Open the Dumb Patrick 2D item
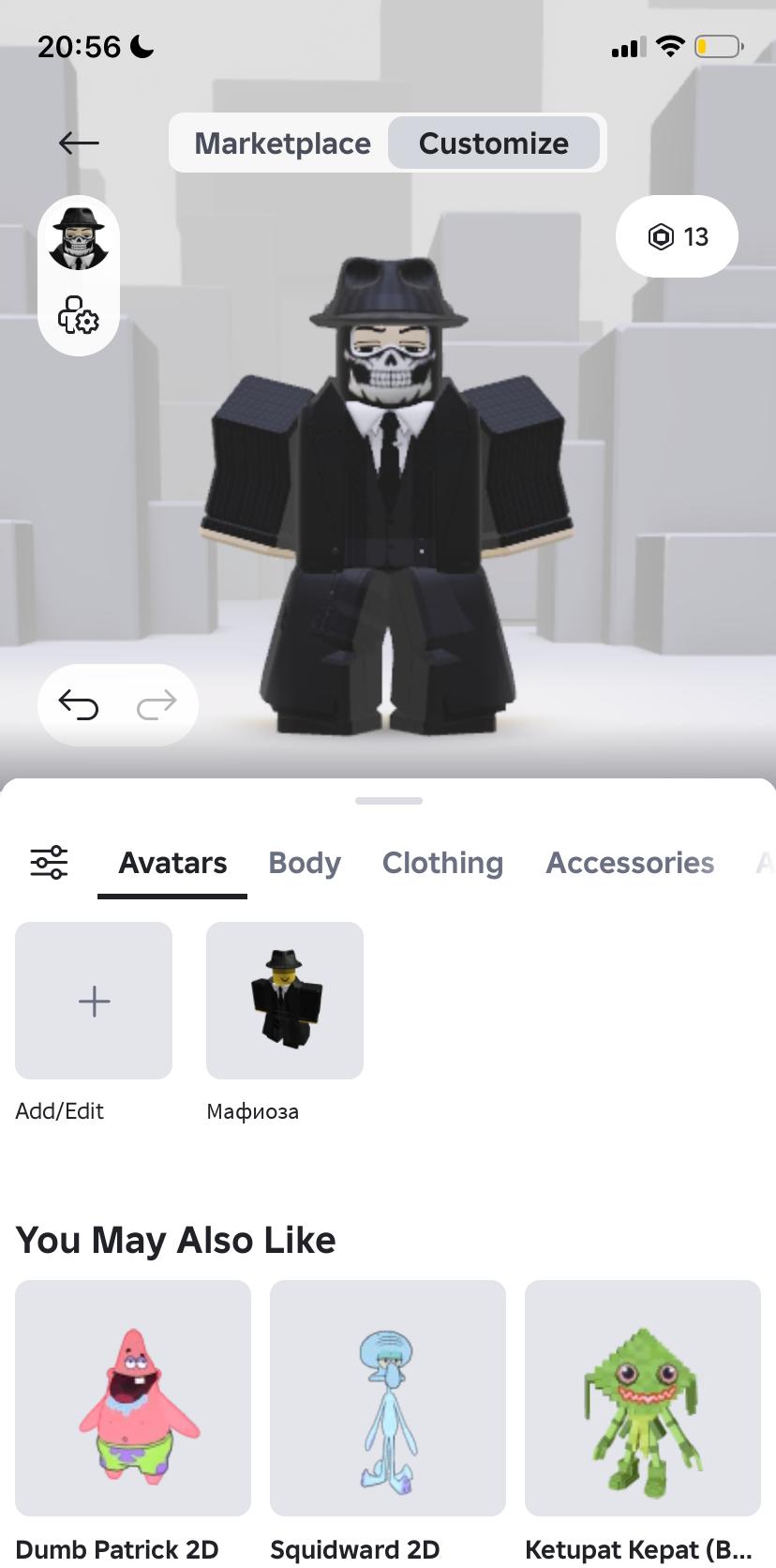776x1568 pixels. 133,1398
